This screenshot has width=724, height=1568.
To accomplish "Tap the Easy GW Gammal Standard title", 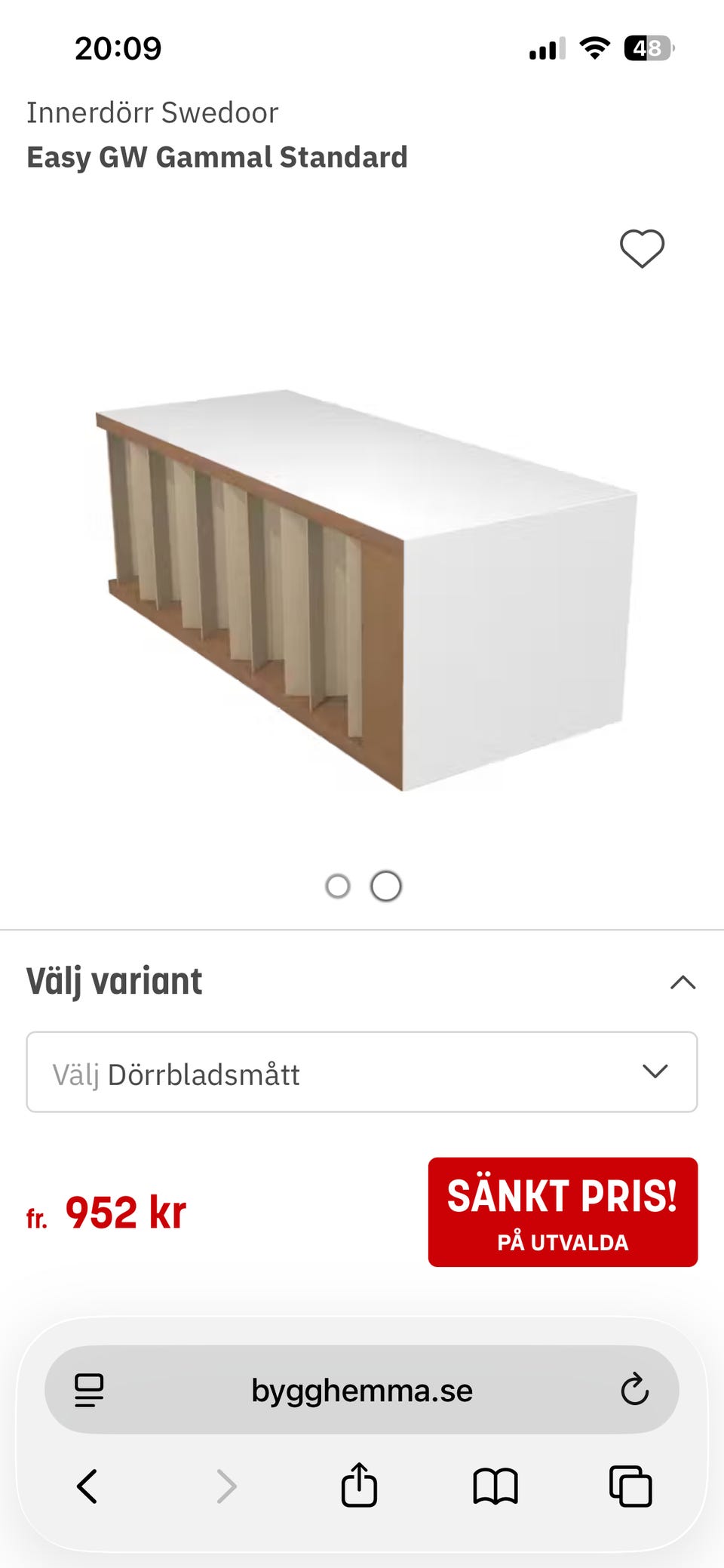I will tap(217, 157).
